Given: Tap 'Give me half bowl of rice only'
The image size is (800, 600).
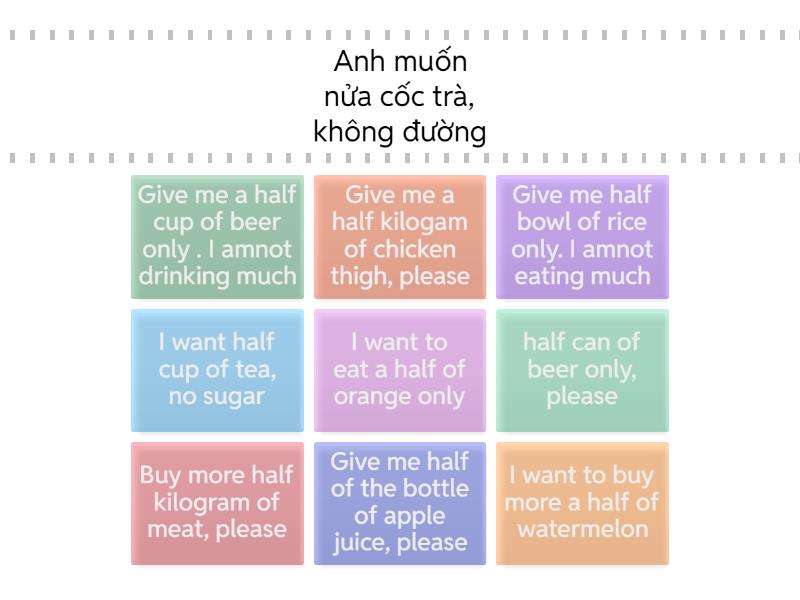Looking at the screenshot, I should [582, 237].
